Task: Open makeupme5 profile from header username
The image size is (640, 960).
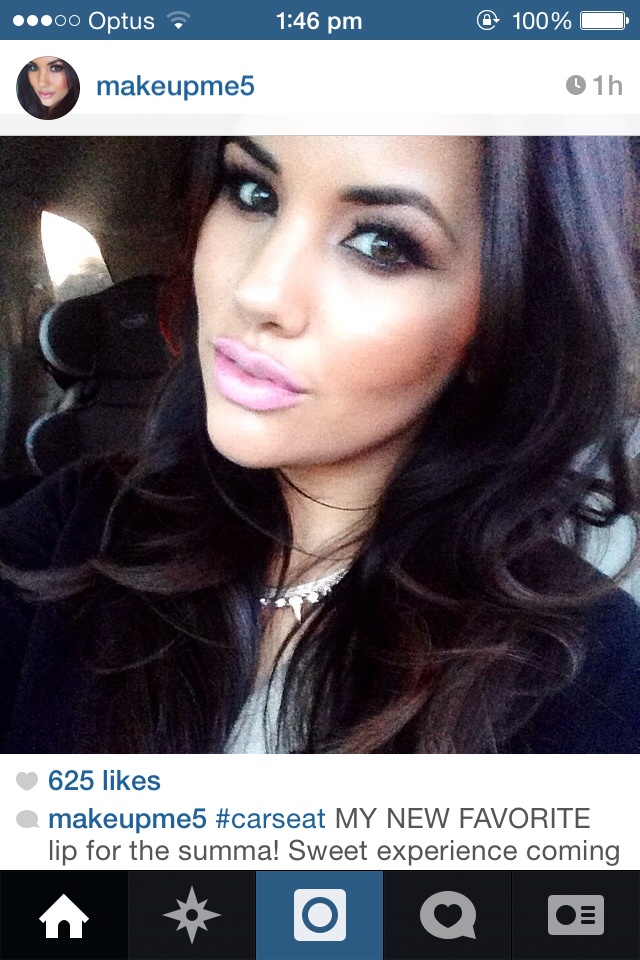Action: (175, 87)
